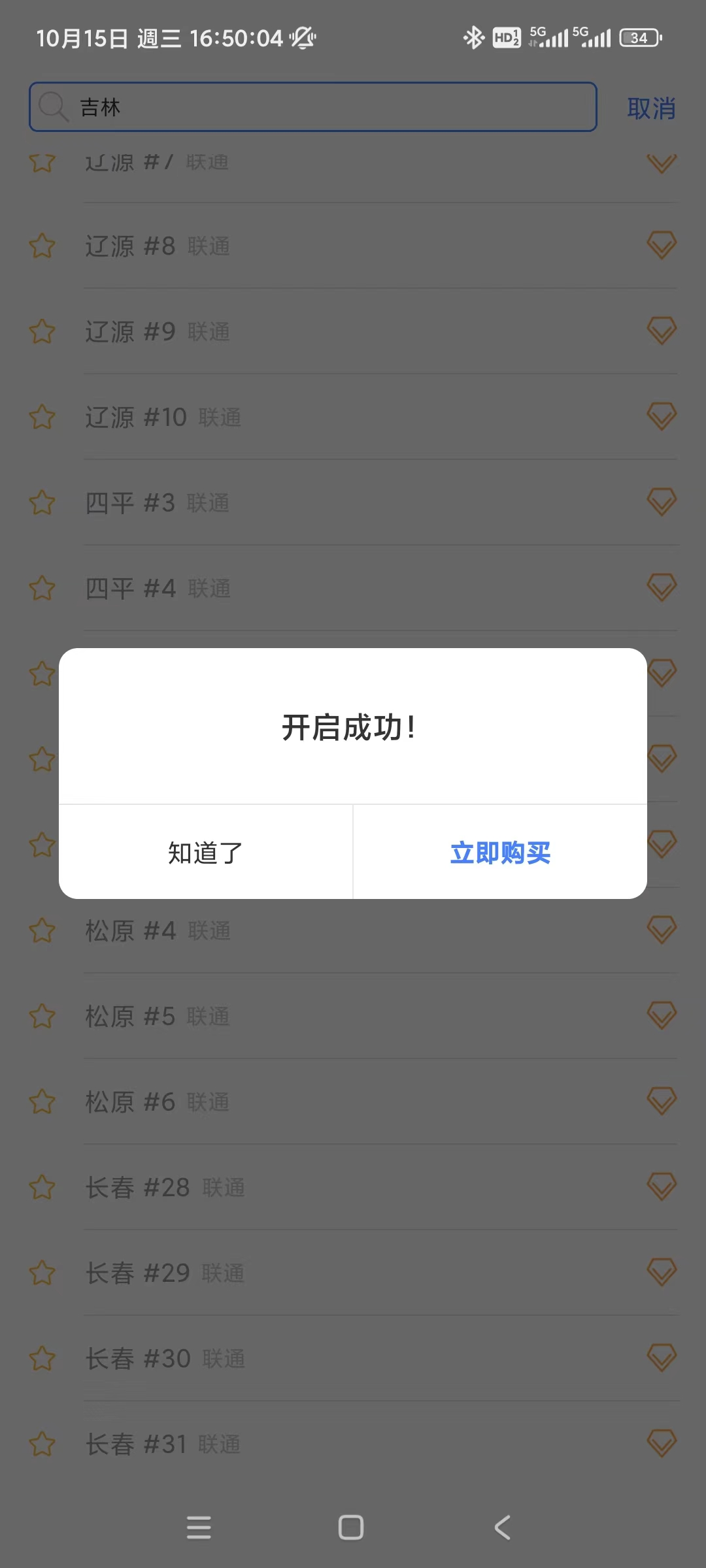The width and height of the screenshot is (706, 1568).
Task: Favorite the 长春 #29 node star
Action: (x=42, y=1273)
